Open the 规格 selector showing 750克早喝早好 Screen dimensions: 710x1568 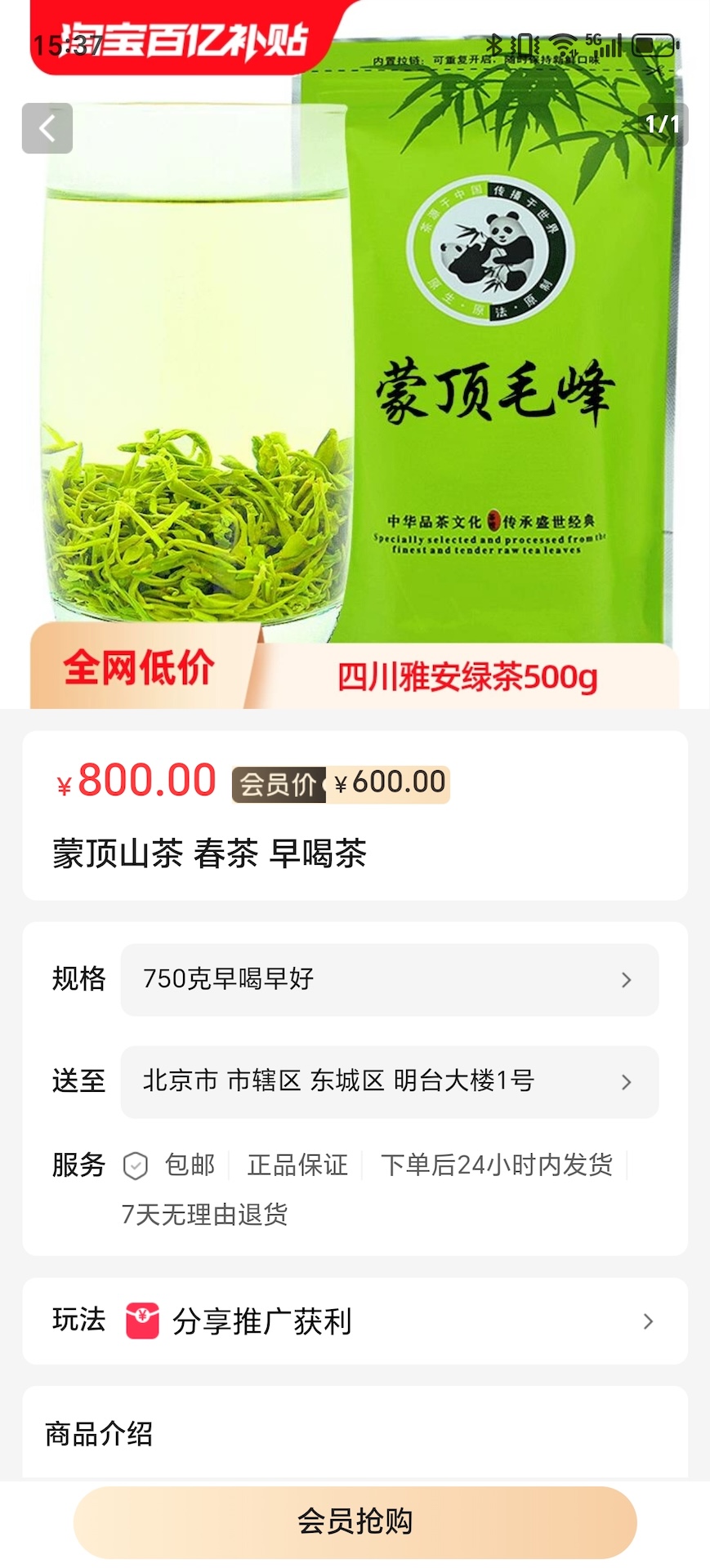point(389,979)
